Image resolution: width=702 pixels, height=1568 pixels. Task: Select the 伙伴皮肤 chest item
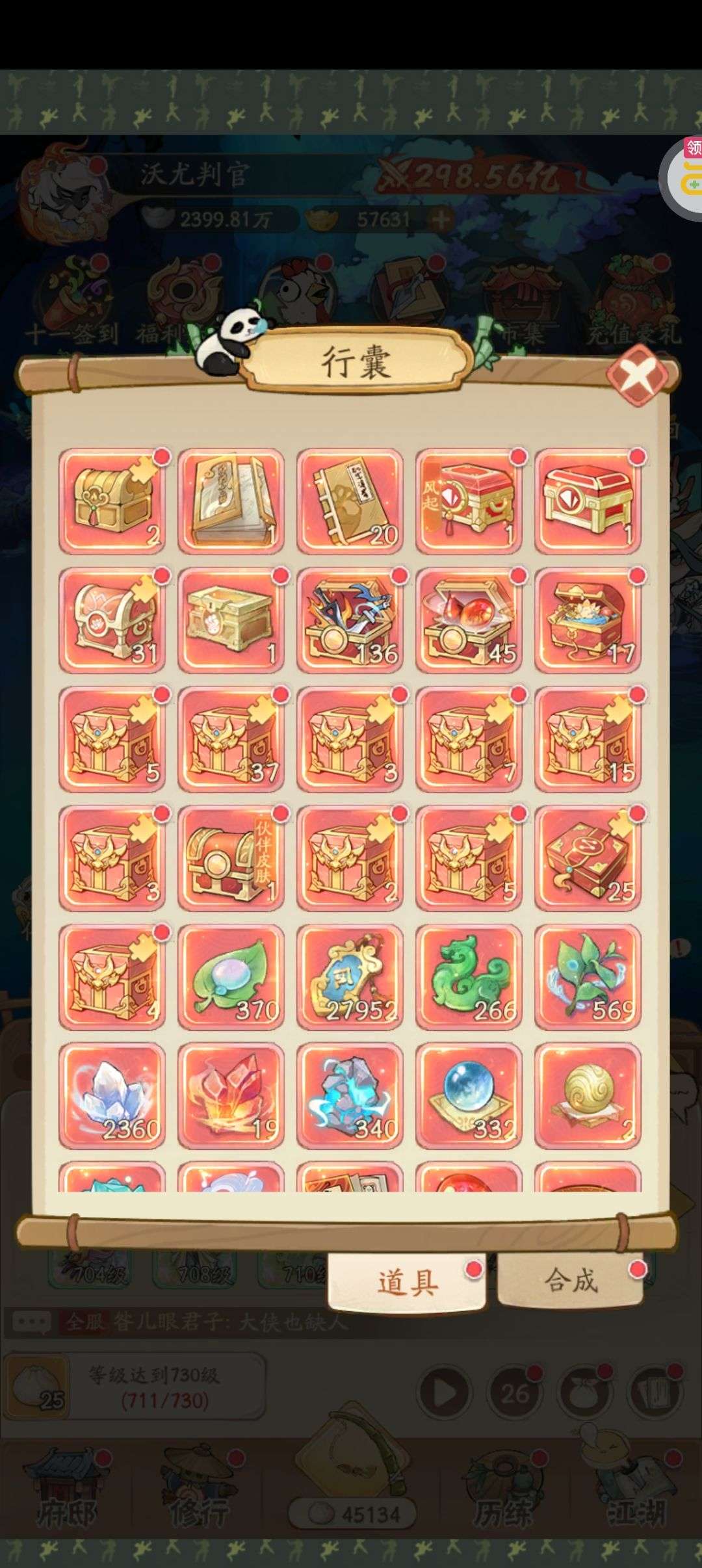click(231, 857)
